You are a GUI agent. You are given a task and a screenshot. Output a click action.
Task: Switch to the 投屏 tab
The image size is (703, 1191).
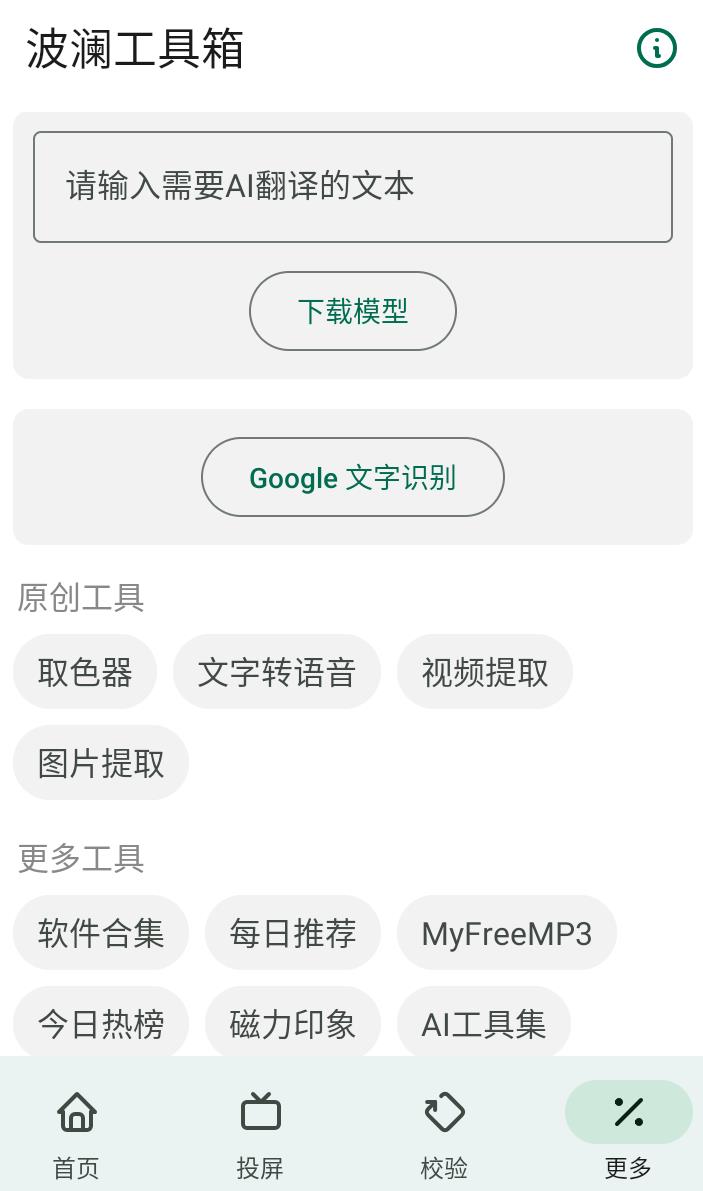[x=260, y=1131]
